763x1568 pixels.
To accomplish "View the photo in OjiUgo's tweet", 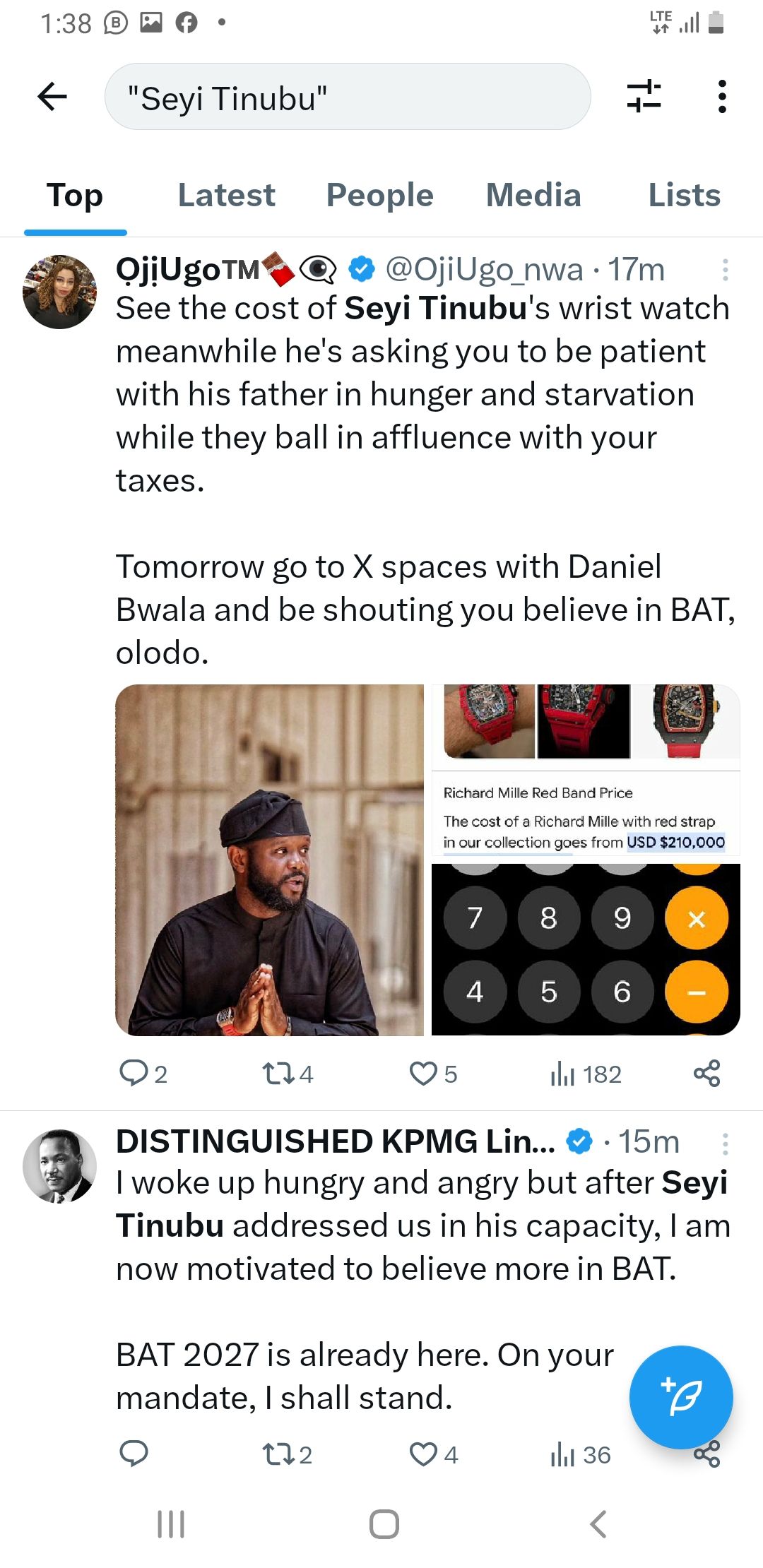I will [x=269, y=860].
